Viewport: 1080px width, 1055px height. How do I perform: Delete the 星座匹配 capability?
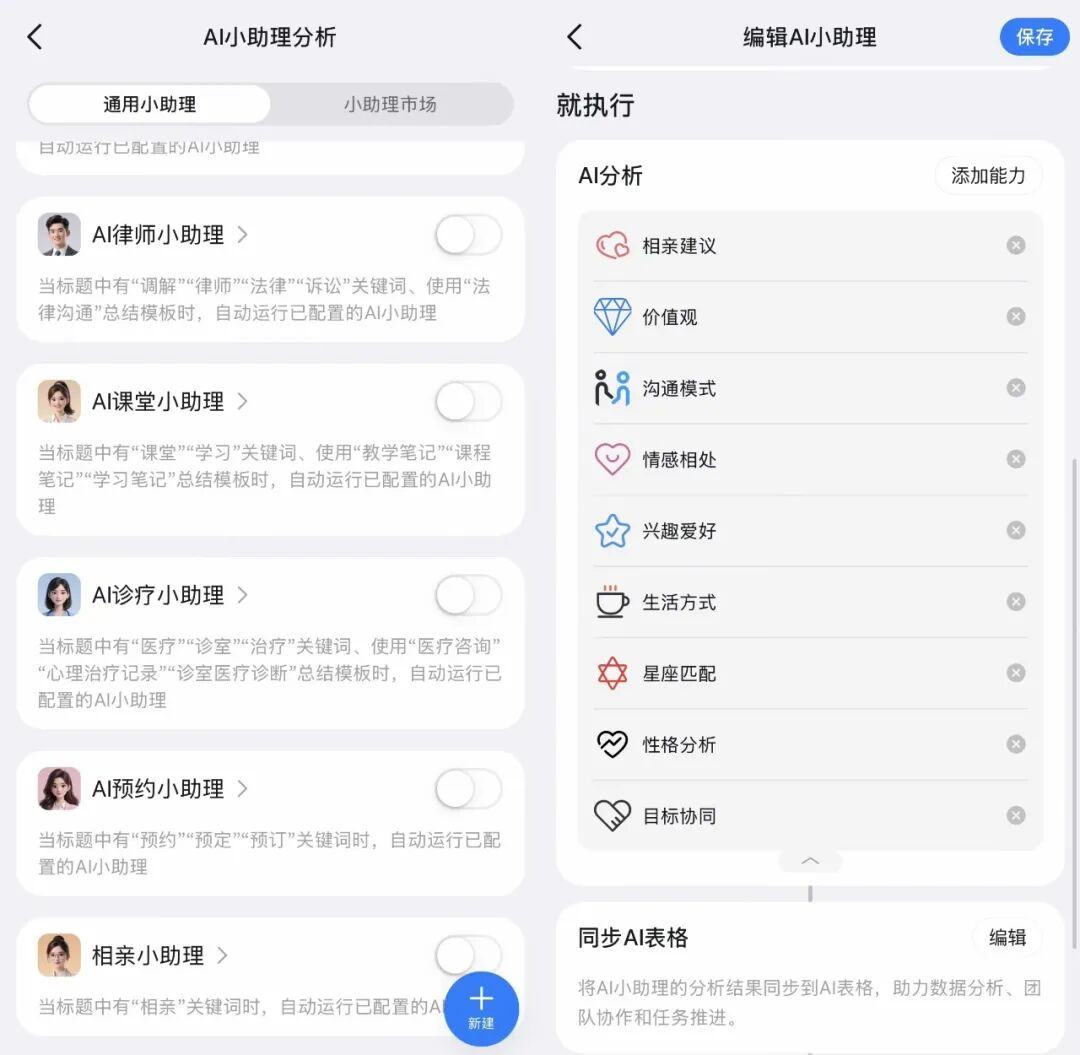[x=1016, y=673]
